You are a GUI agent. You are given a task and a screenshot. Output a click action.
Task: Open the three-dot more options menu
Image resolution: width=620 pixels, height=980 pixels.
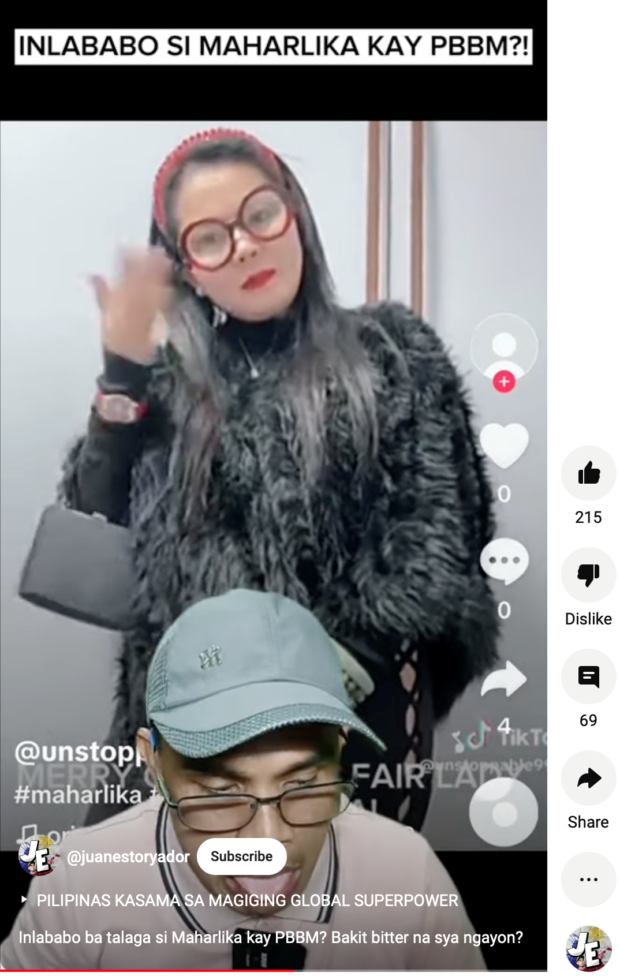588,880
